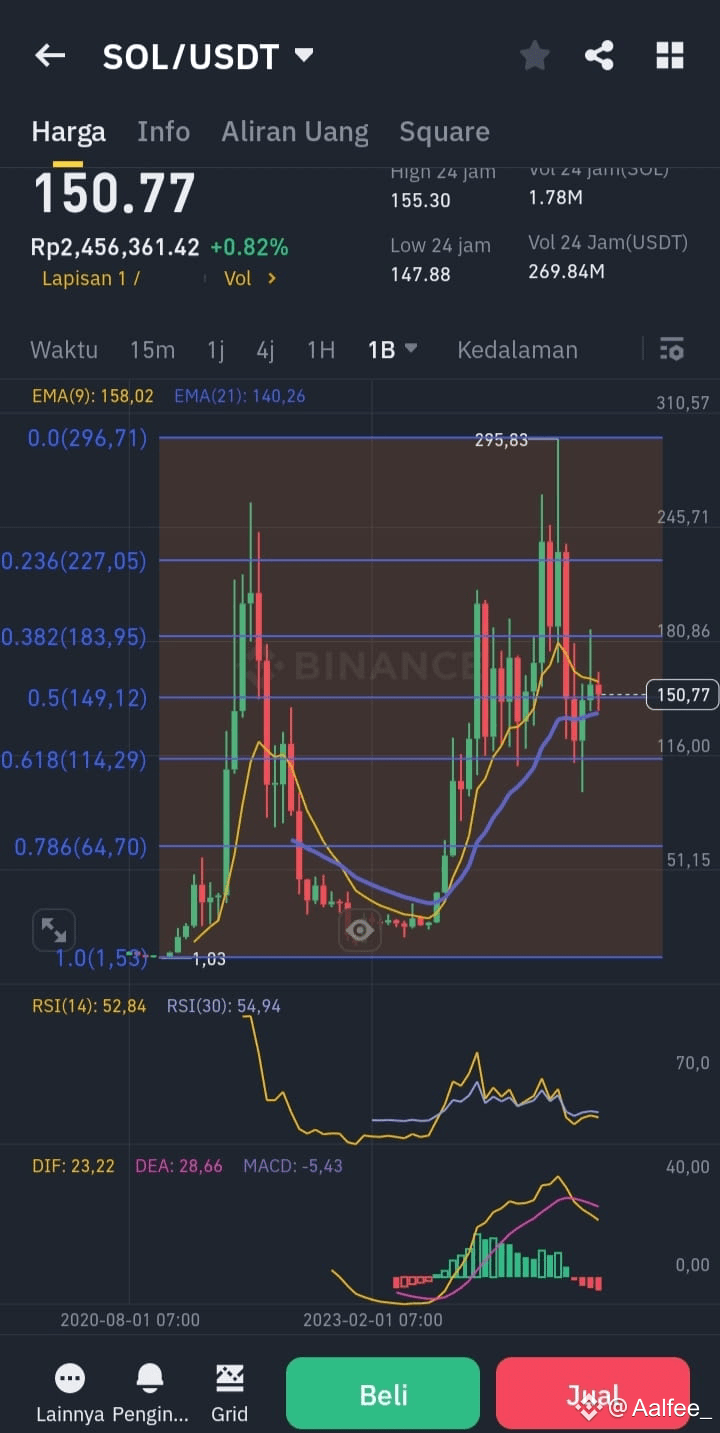
Task: Open chart indicator settings icon beside Kedalaman
Action: pos(671,349)
